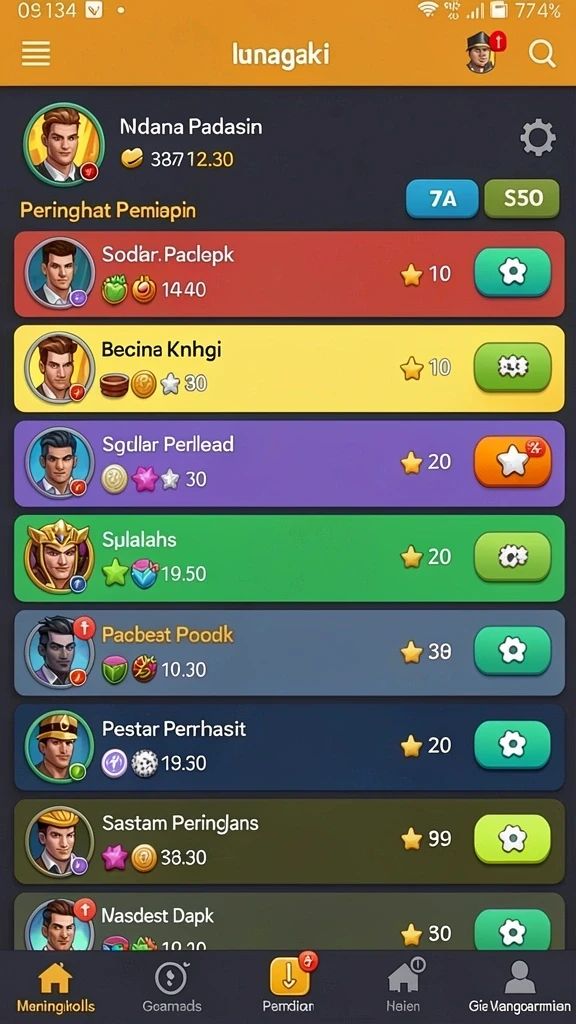Open Splalahs player row
This screenshot has width=576, height=1024.
(289, 558)
